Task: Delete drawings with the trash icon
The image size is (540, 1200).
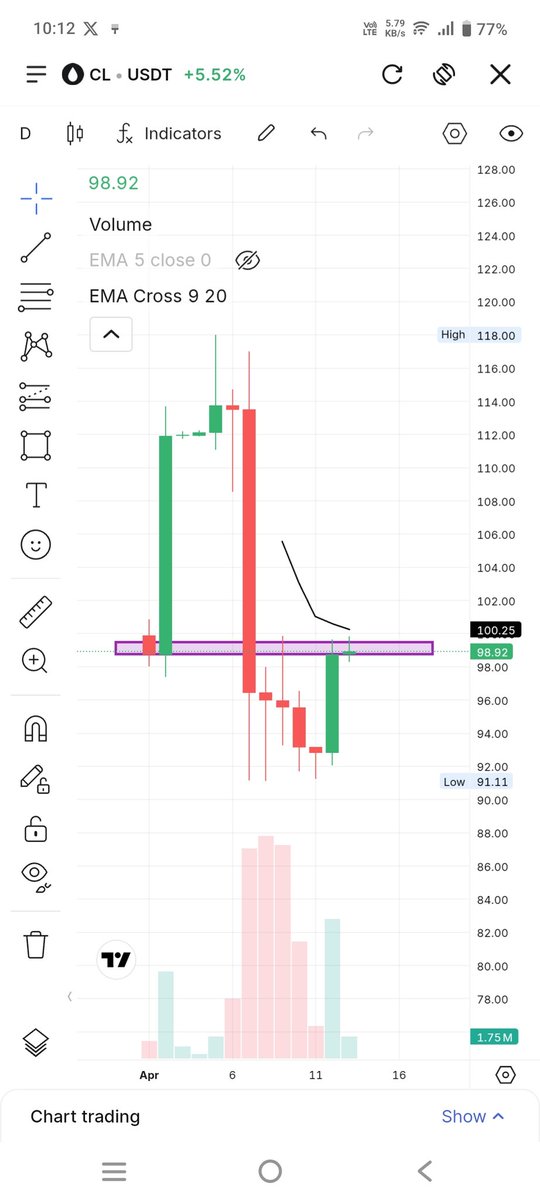Action: 36,943
